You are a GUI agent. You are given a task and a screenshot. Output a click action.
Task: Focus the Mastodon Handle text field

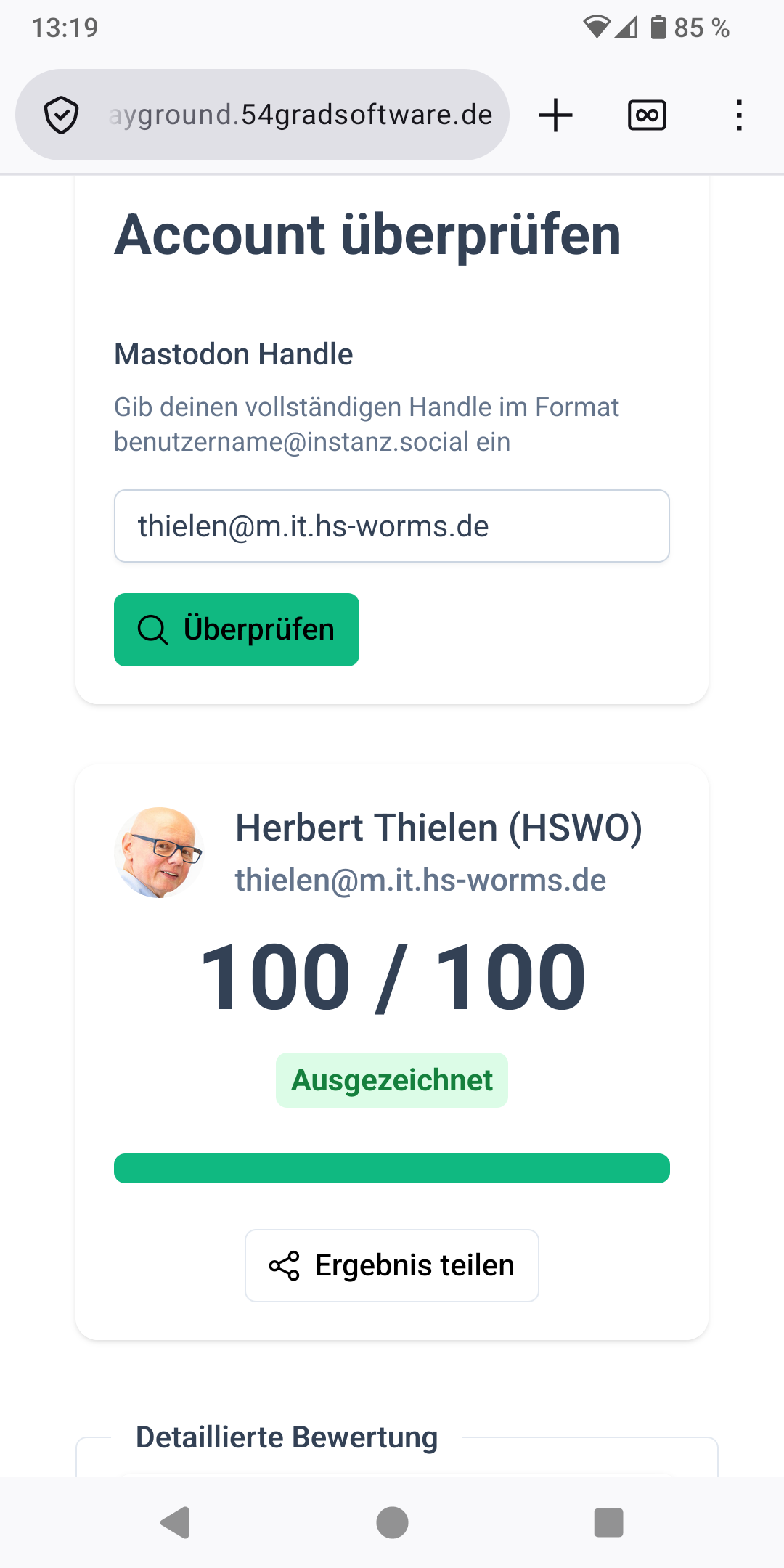(391, 526)
